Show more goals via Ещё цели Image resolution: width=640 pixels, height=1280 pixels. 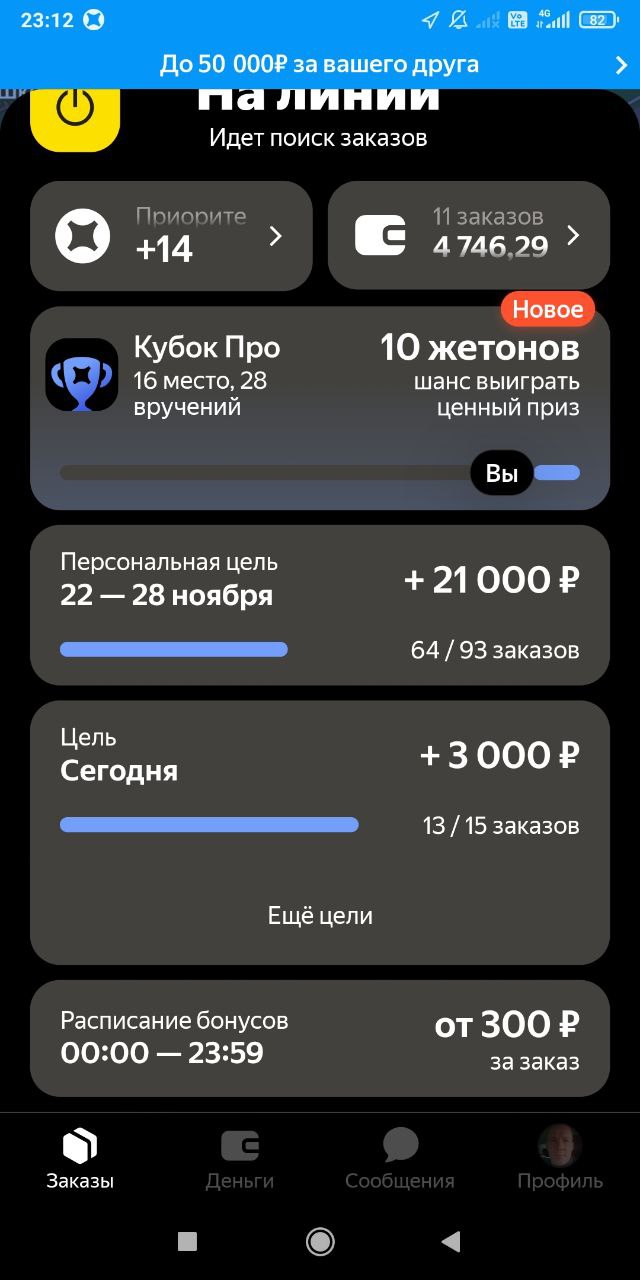320,915
